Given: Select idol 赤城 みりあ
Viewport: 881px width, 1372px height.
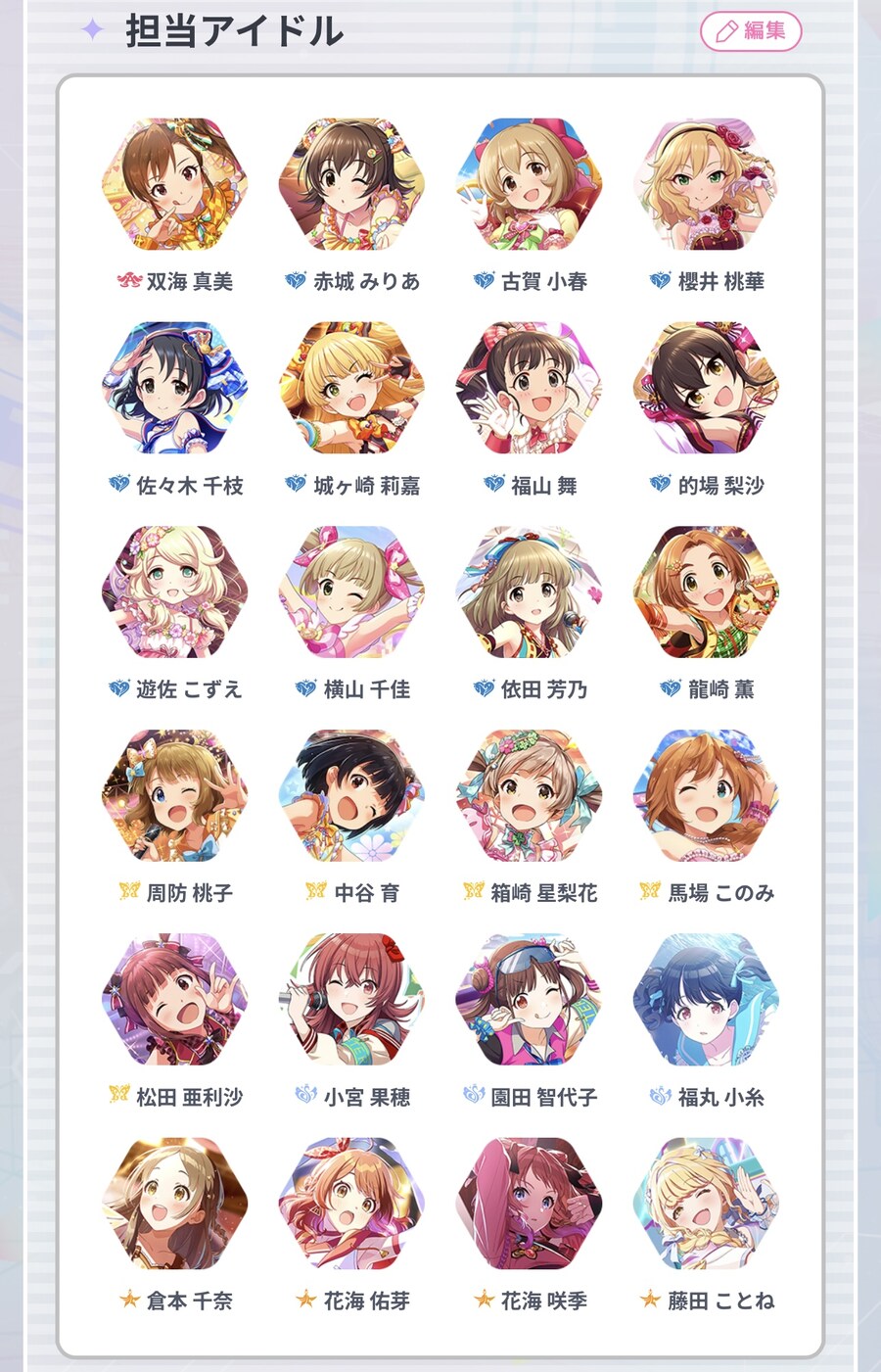Looking at the screenshot, I should click(x=351, y=185).
